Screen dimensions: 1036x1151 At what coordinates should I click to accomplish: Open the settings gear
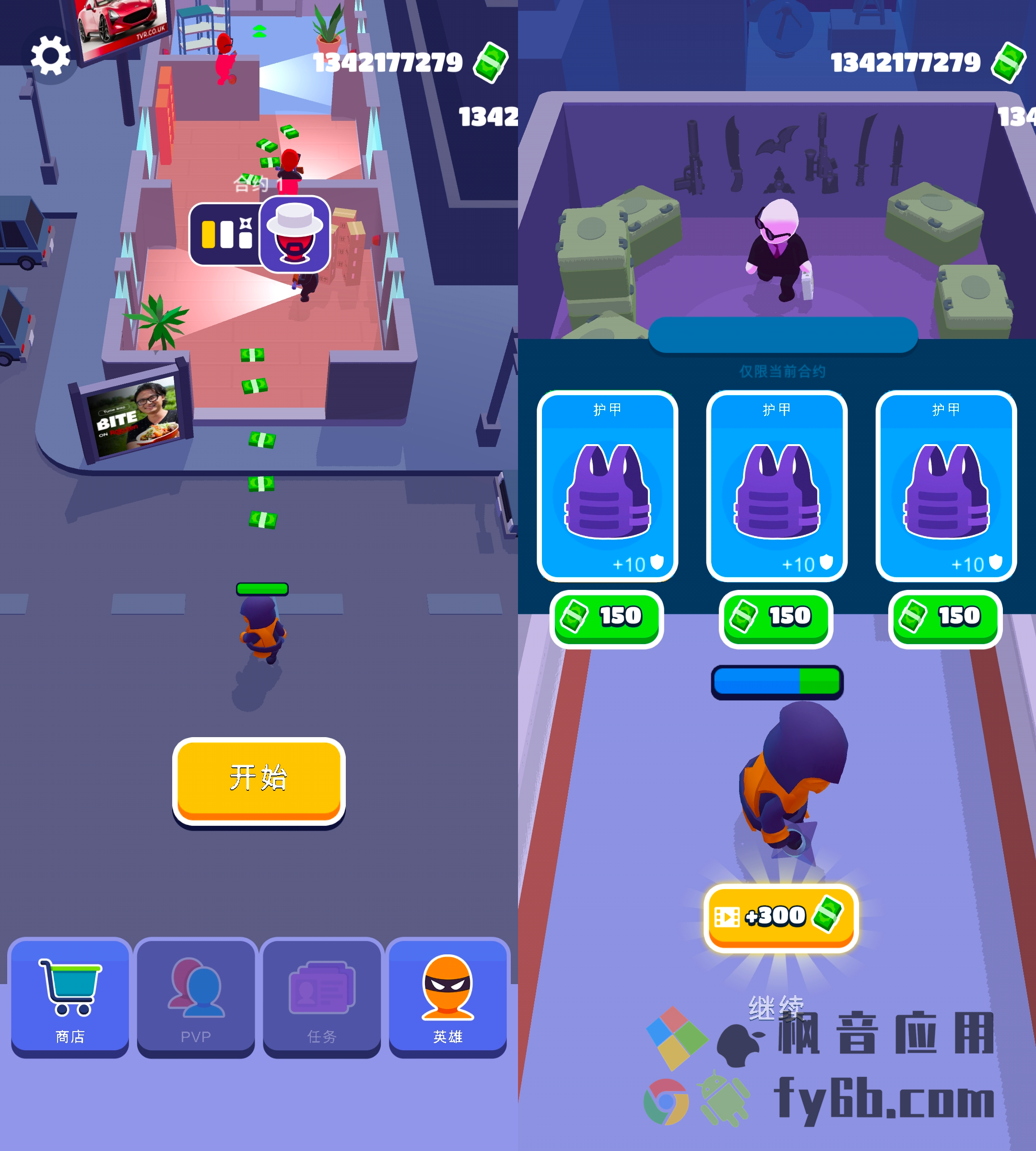[51, 57]
